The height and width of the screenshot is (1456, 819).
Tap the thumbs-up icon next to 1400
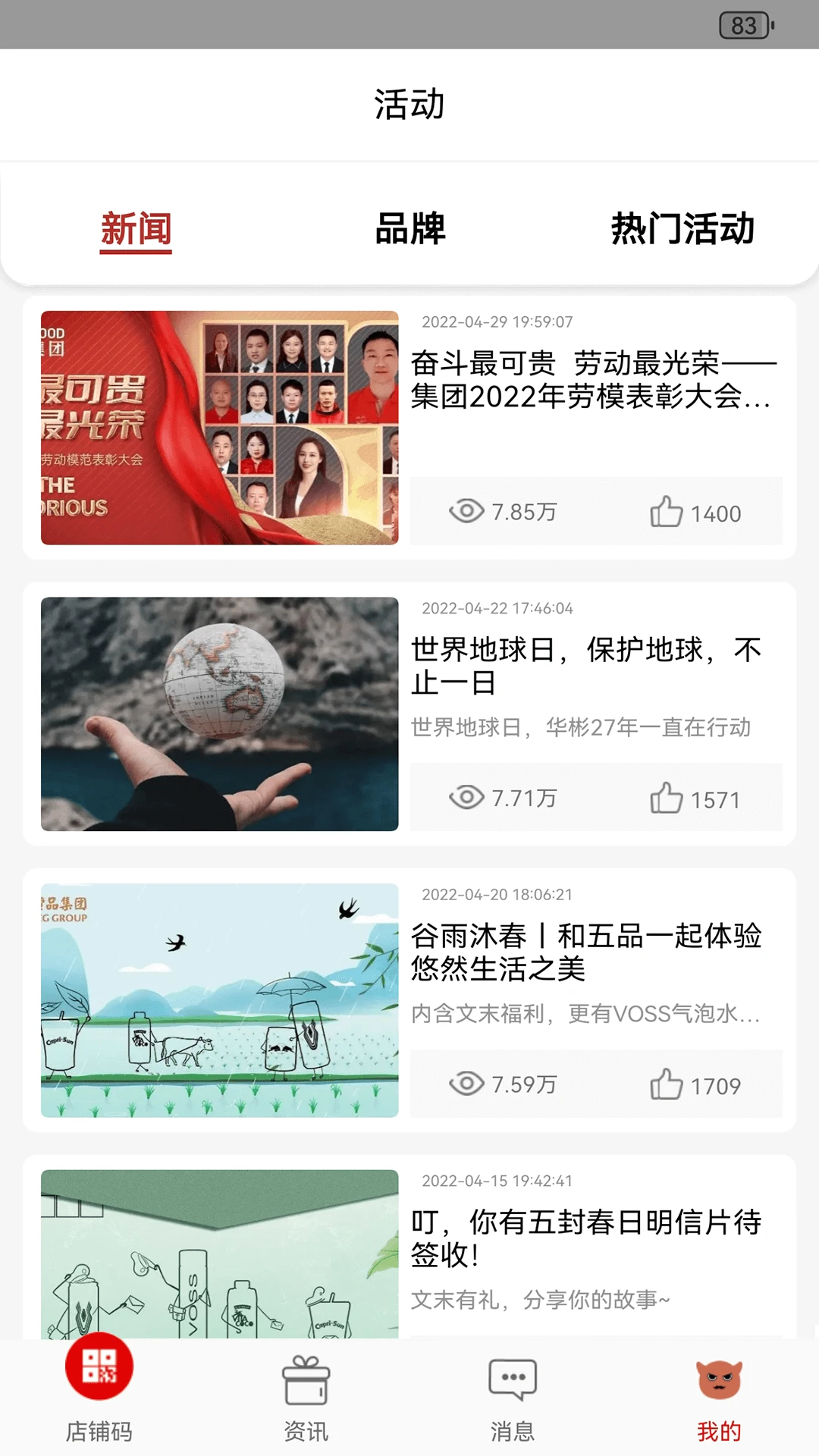[667, 512]
